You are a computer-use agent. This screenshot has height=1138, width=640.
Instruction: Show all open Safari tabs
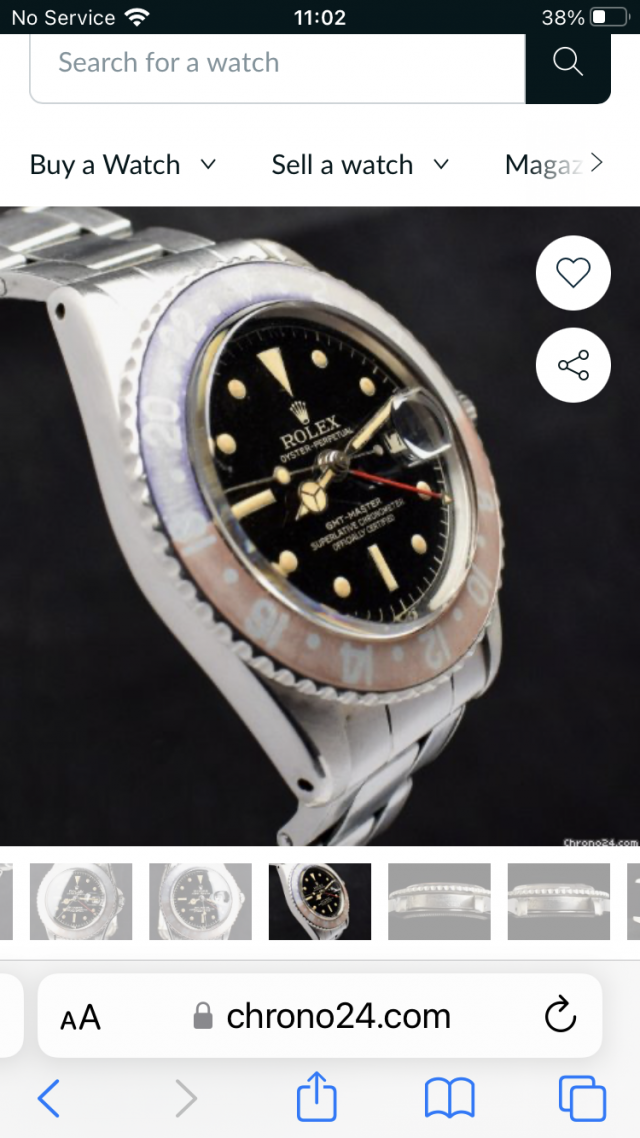click(x=581, y=1099)
